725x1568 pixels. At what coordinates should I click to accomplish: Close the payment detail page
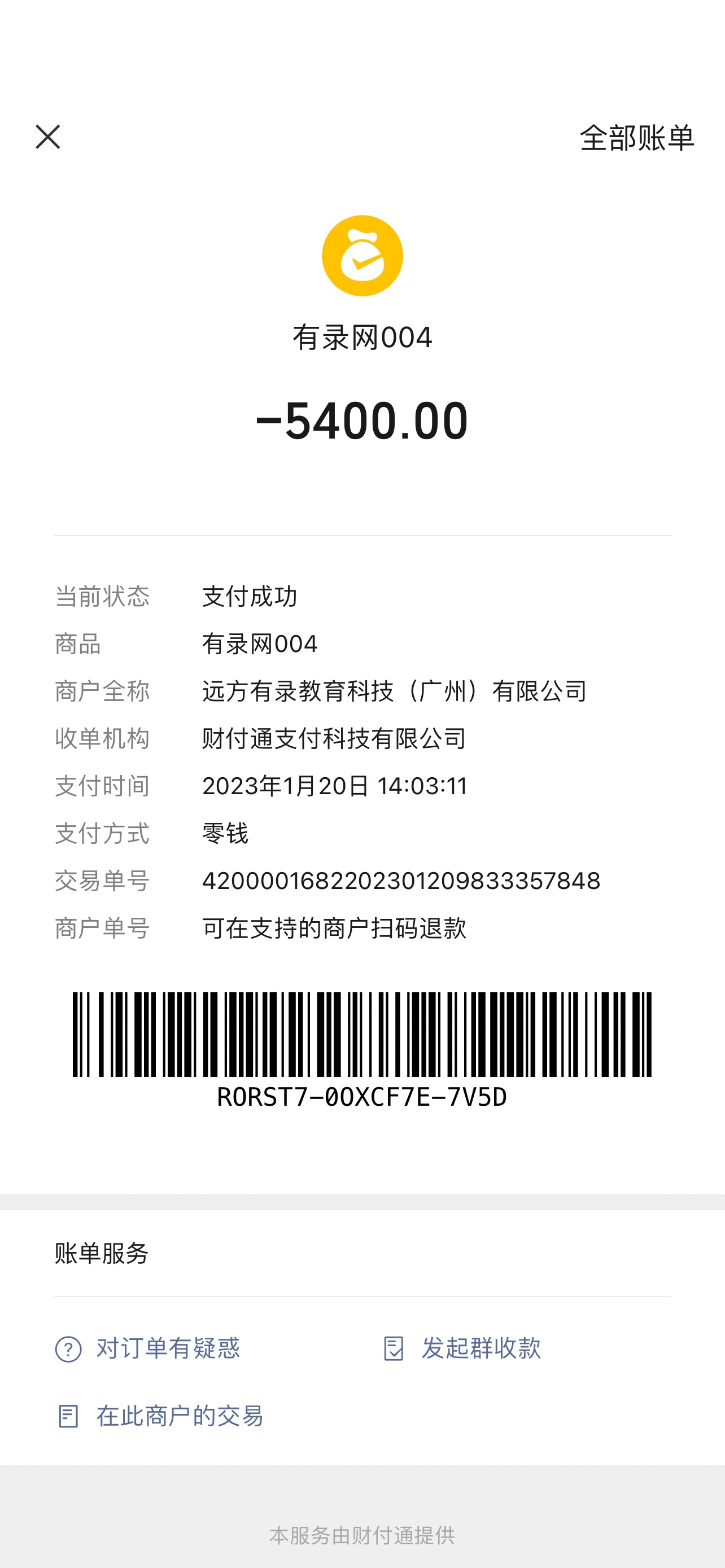tap(47, 137)
